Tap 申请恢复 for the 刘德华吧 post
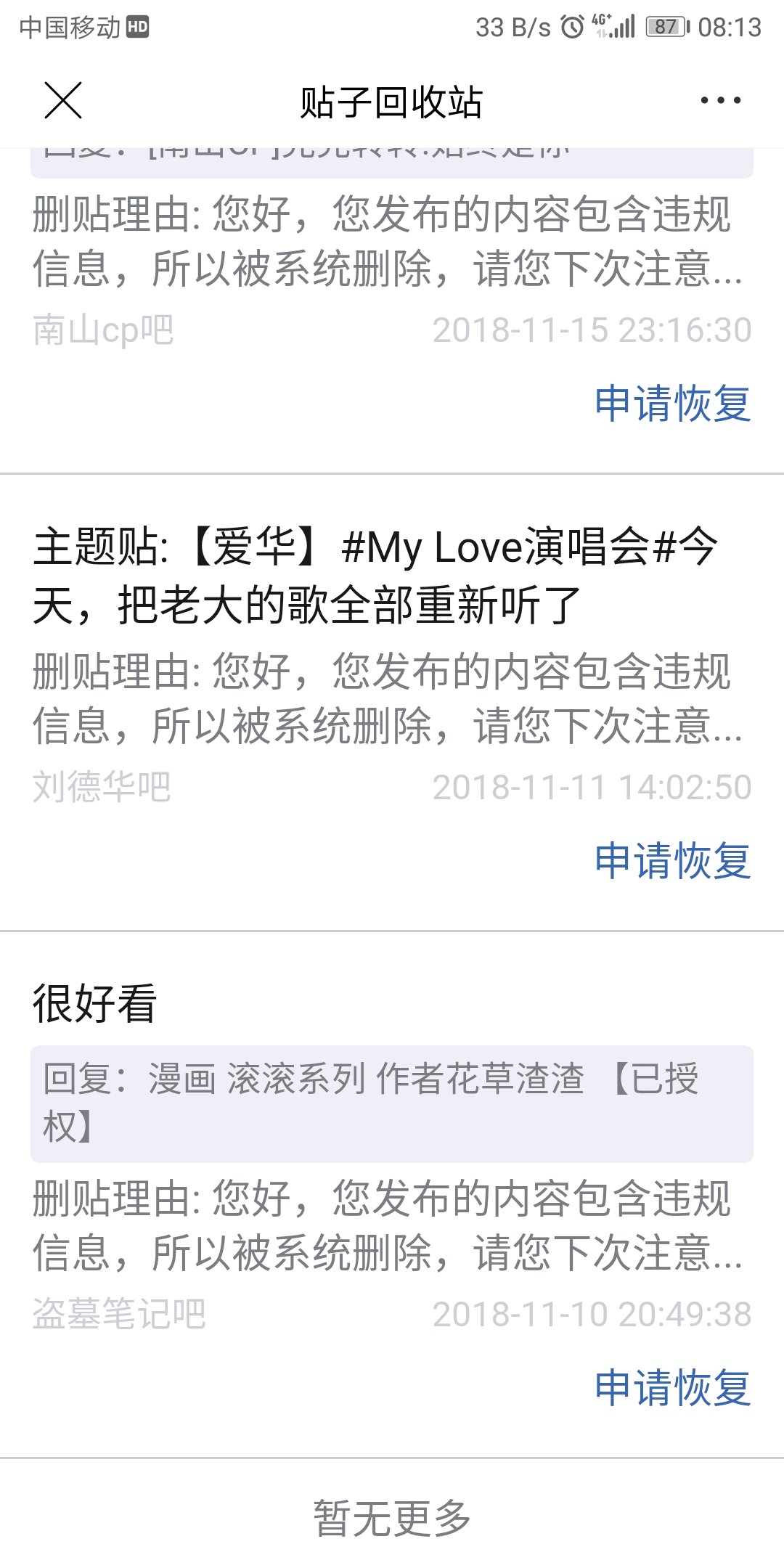The height and width of the screenshot is (1568, 784). click(672, 861)
